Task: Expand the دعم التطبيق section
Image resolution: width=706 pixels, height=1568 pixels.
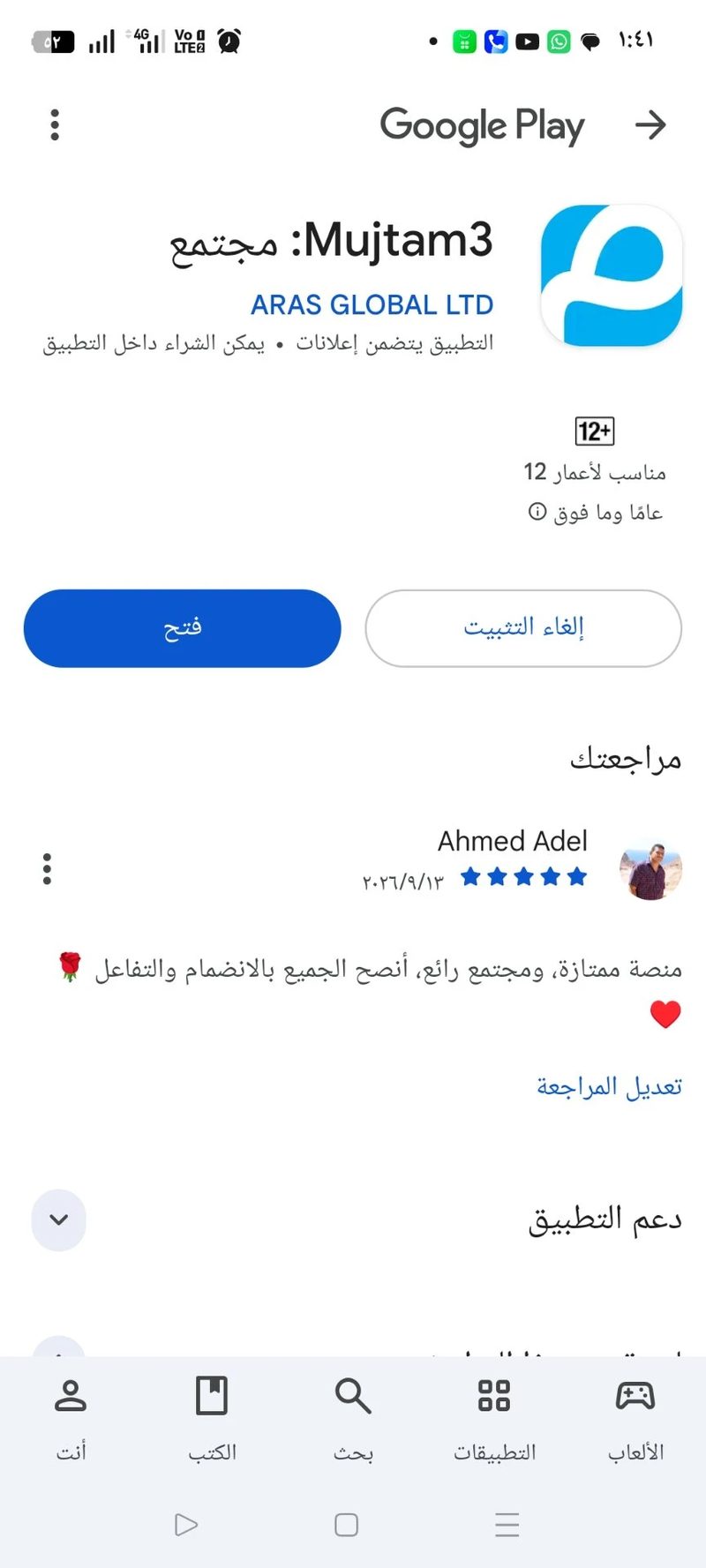Action: point(59,1220)
